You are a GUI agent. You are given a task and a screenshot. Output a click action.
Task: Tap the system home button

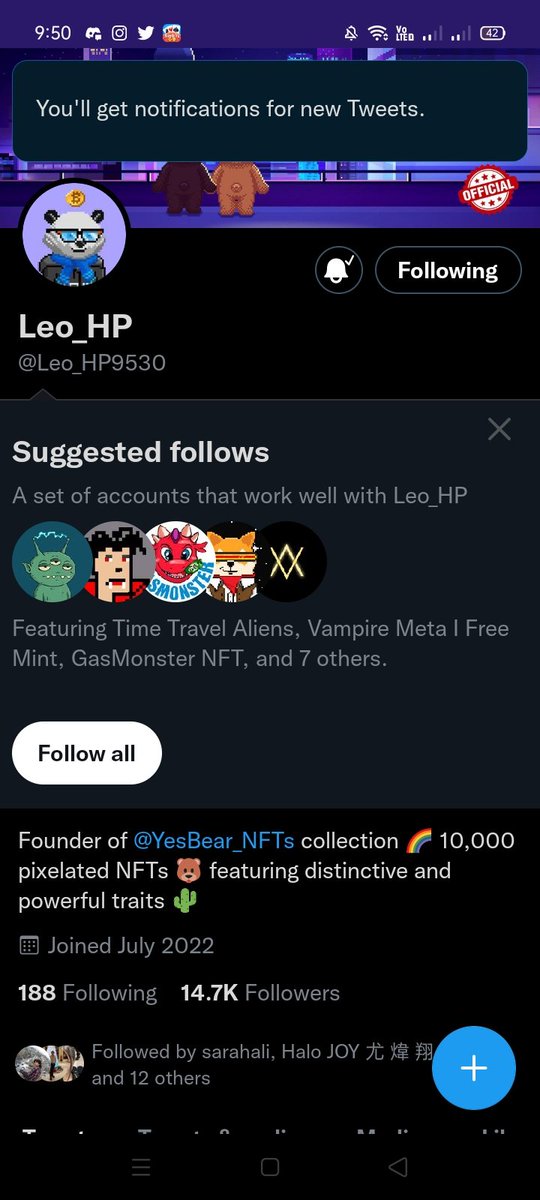point(269,1167)
